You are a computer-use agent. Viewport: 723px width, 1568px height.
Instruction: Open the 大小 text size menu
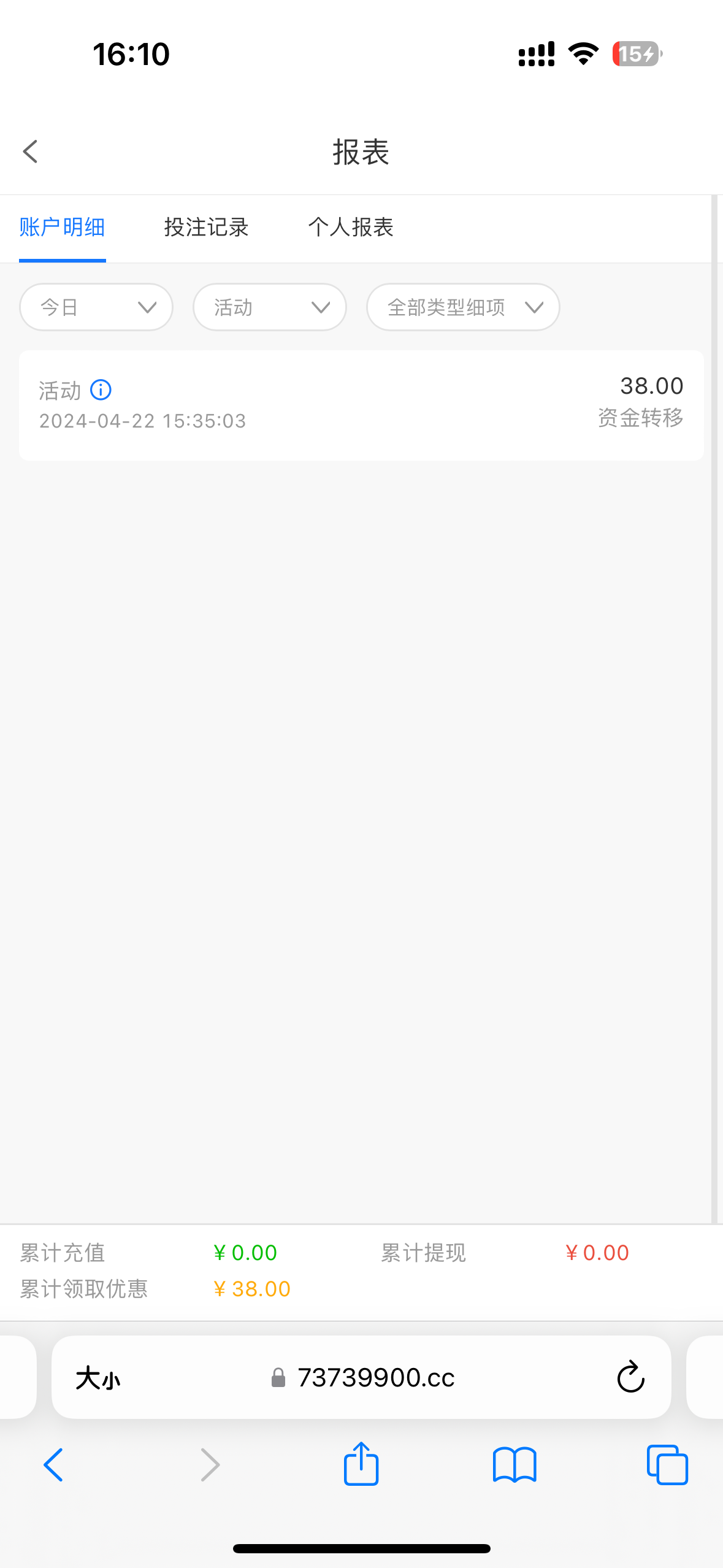coord(98,1378)
